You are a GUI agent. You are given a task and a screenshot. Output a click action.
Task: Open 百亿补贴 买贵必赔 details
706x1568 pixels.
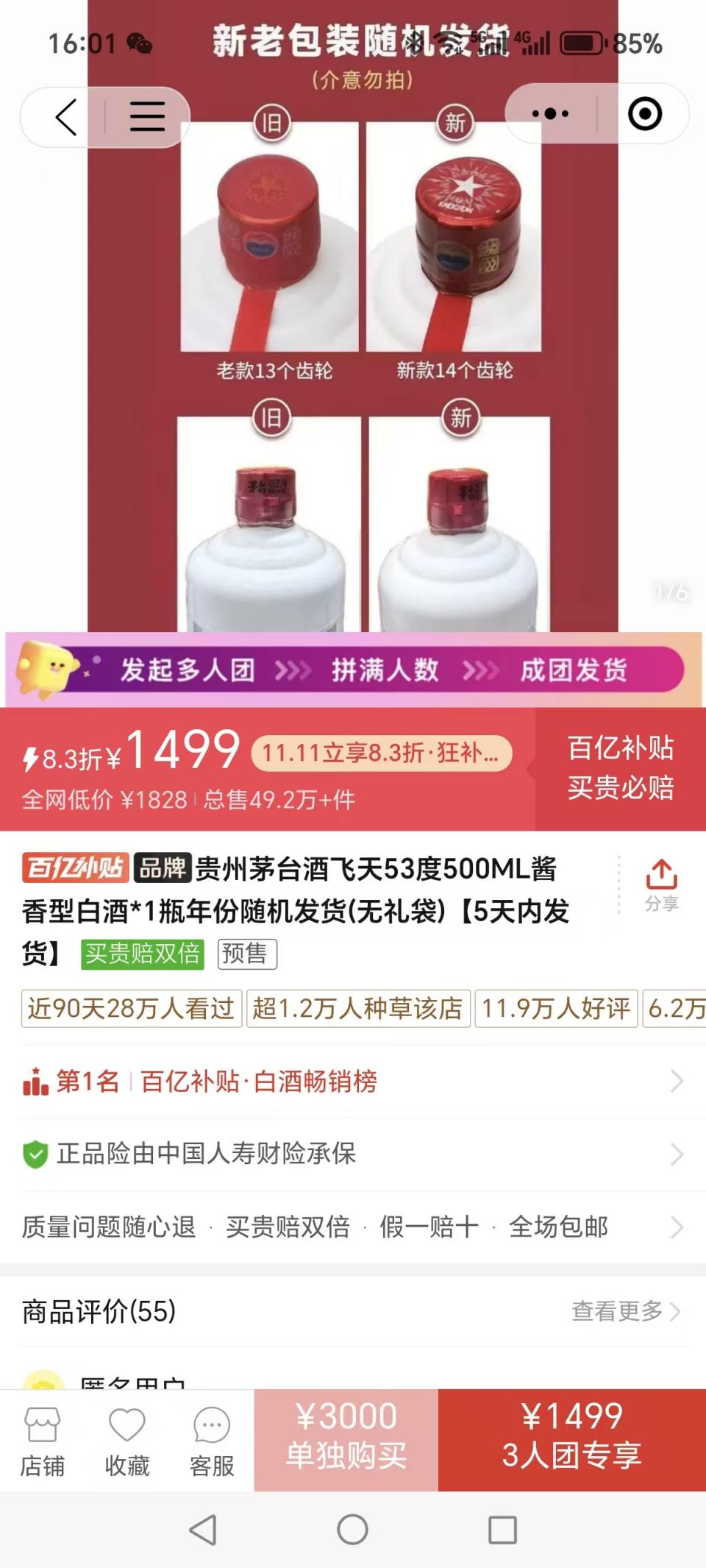tap(620, 768)
